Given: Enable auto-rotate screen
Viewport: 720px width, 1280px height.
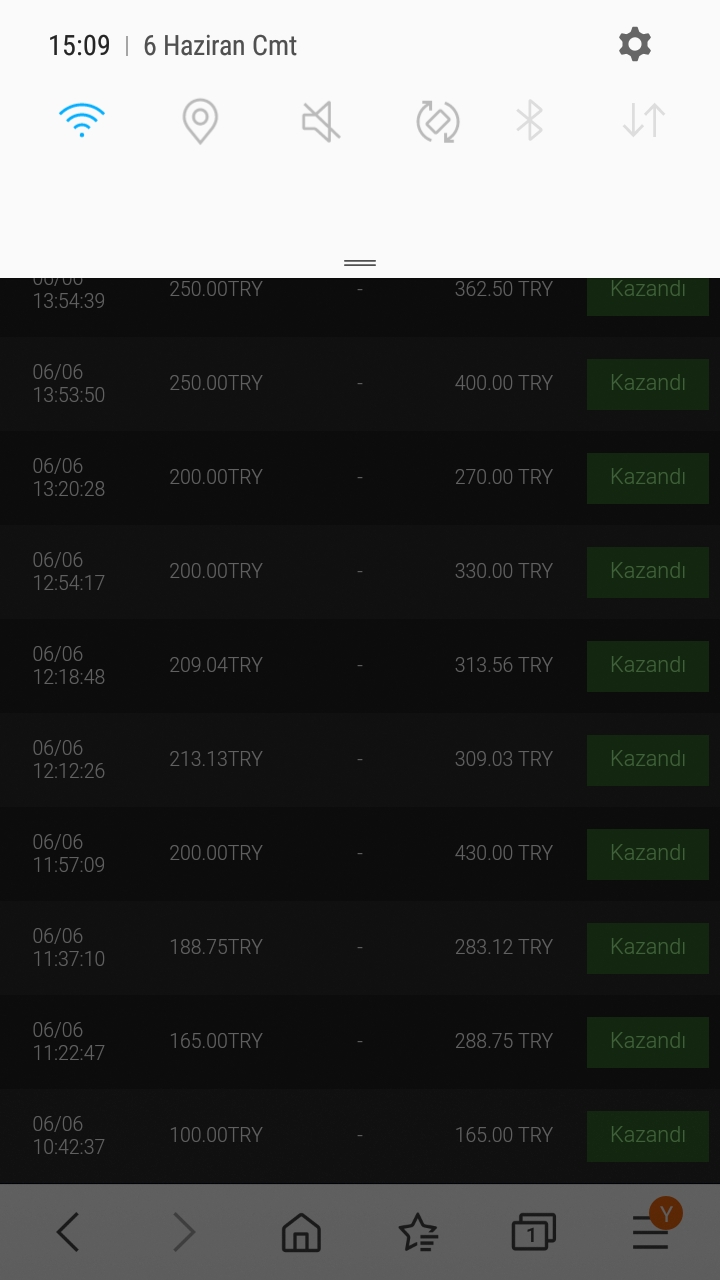Looking at the screenshot, I should [x=438, y=121].
